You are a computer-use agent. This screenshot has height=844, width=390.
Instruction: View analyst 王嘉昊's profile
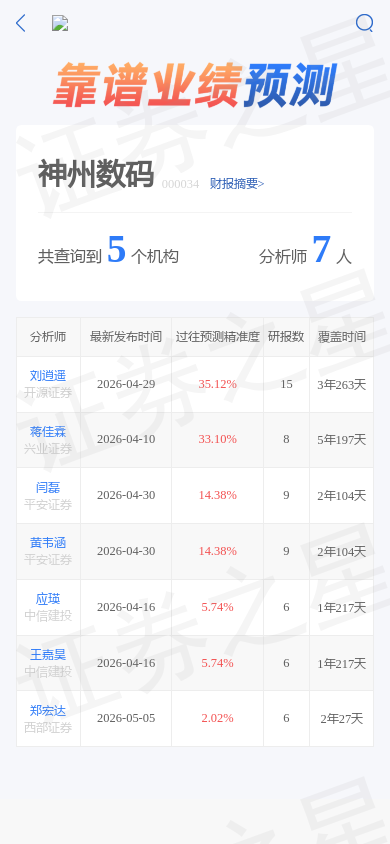(48, 655)
